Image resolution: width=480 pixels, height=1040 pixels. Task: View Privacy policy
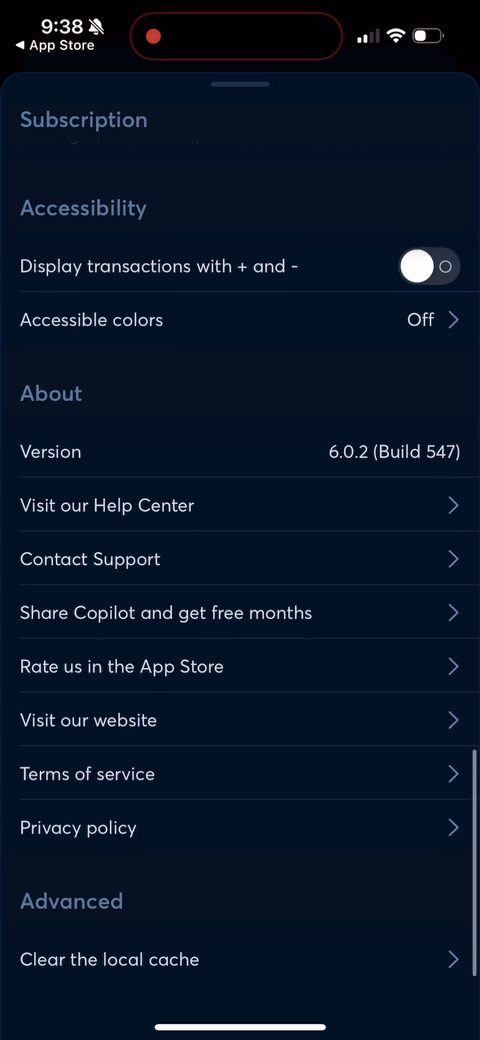tap(240, 828)
